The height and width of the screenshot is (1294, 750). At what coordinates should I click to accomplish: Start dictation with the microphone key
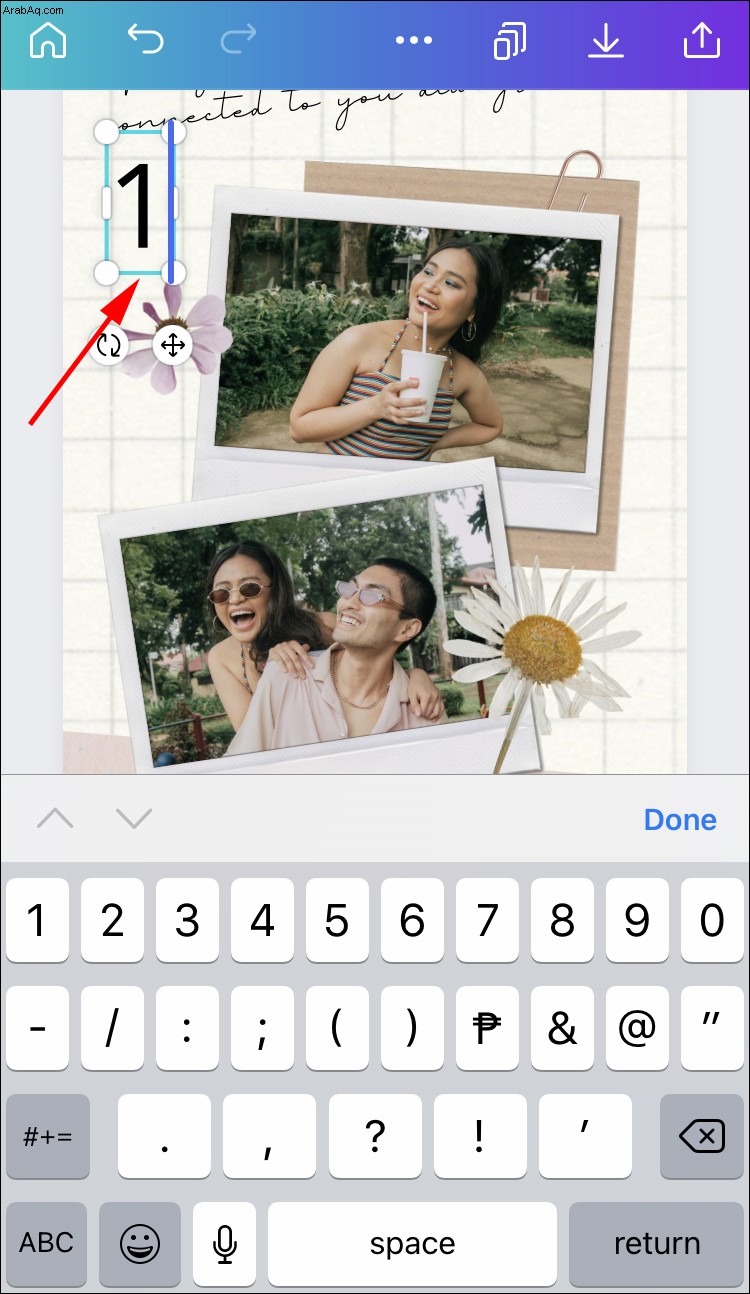[x=224, y=1243]
